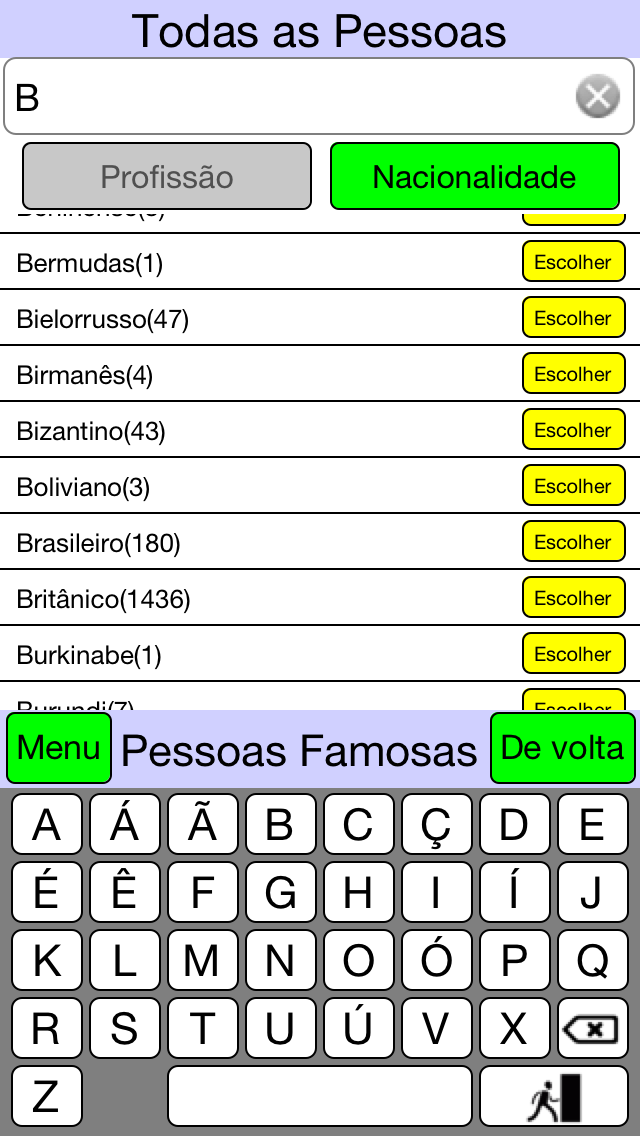Switch to Profissão filter
Image resolution: width=640 pixels, height=1136 pixels.
coord(167,176)
